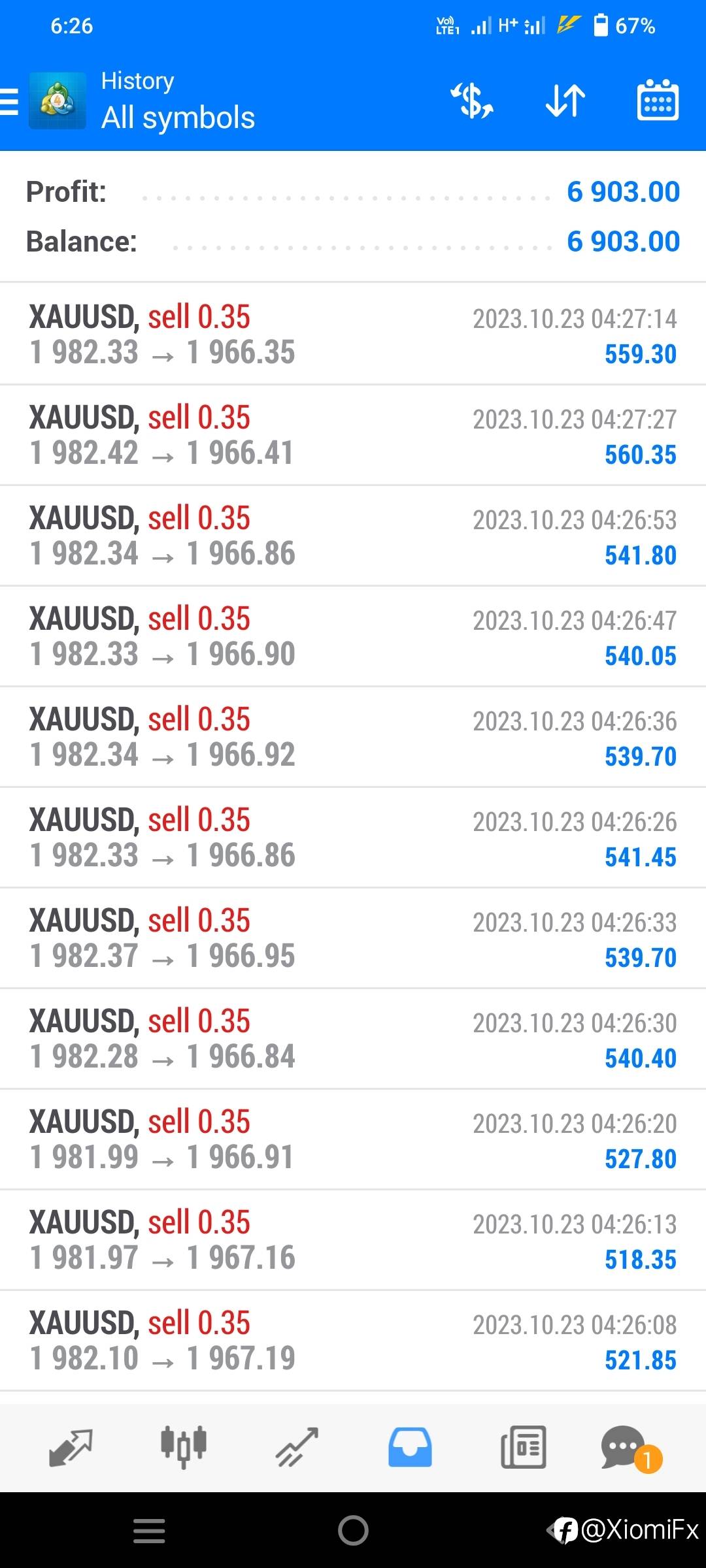Open the XAUUSD trade with 560.35 profit
This screenshot has width=706, height=1568.
tap(353, 435)
